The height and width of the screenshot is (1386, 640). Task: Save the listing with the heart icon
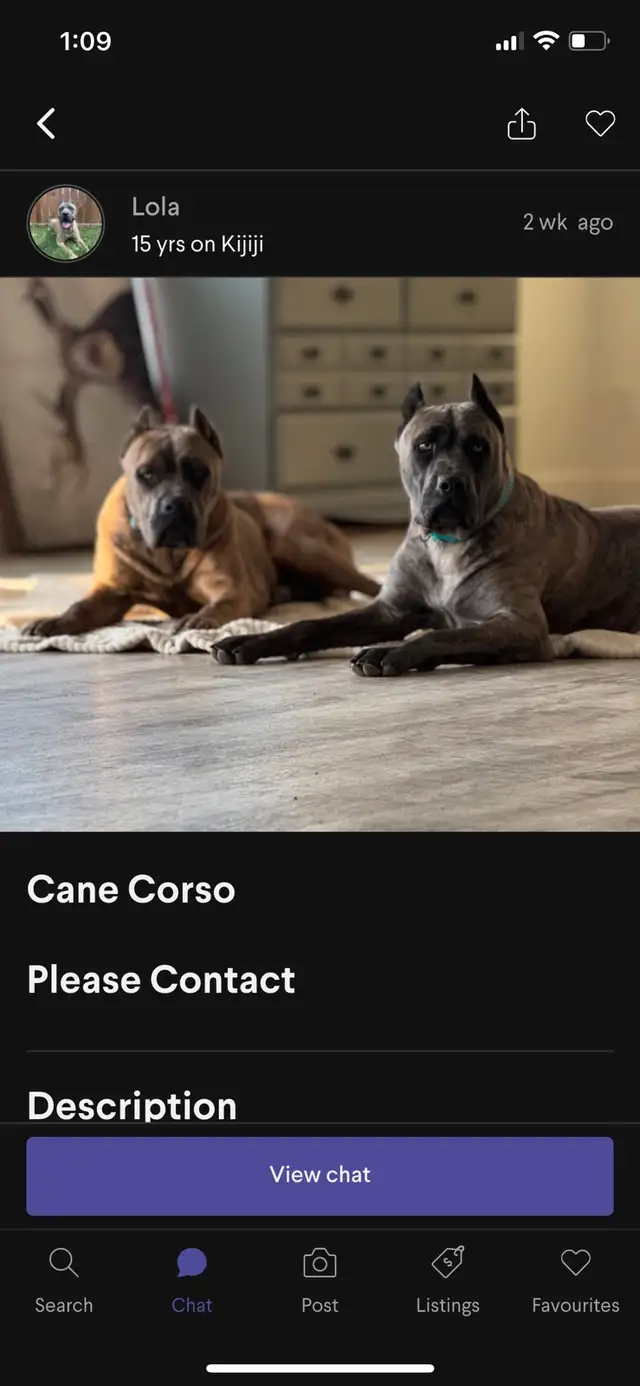click(600, 124)
